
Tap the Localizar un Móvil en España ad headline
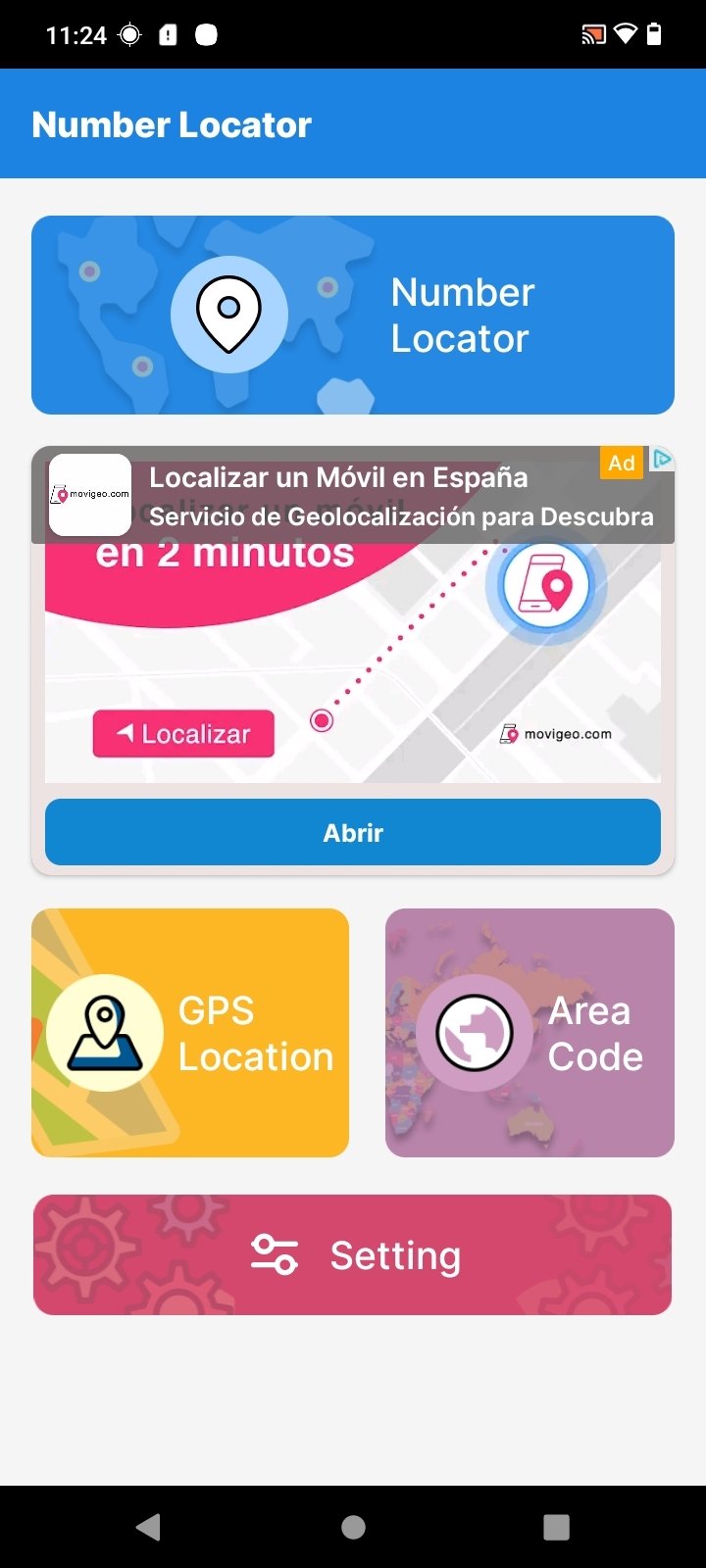[x=338, y=477]
